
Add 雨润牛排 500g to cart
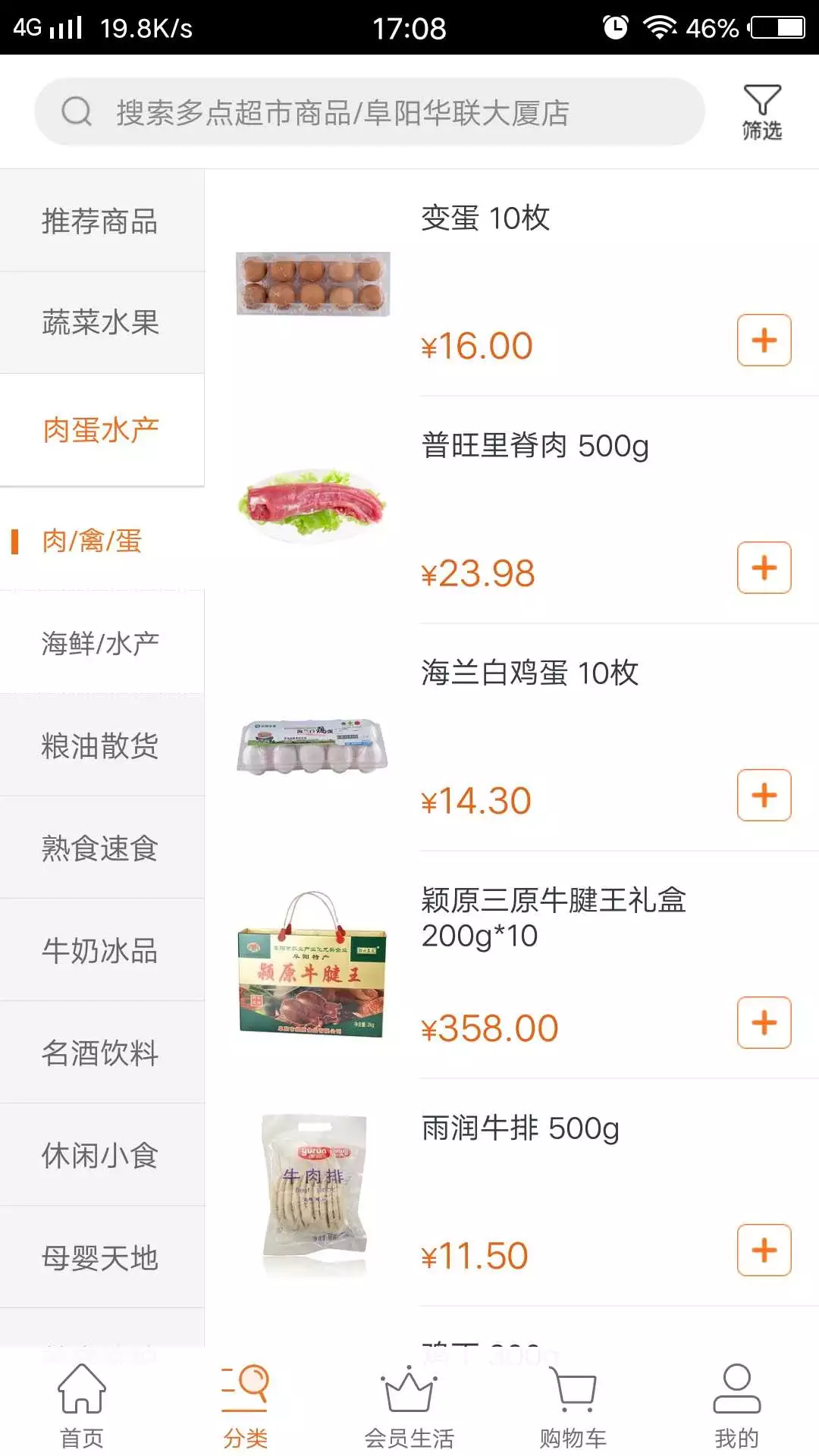(764, 1250)
